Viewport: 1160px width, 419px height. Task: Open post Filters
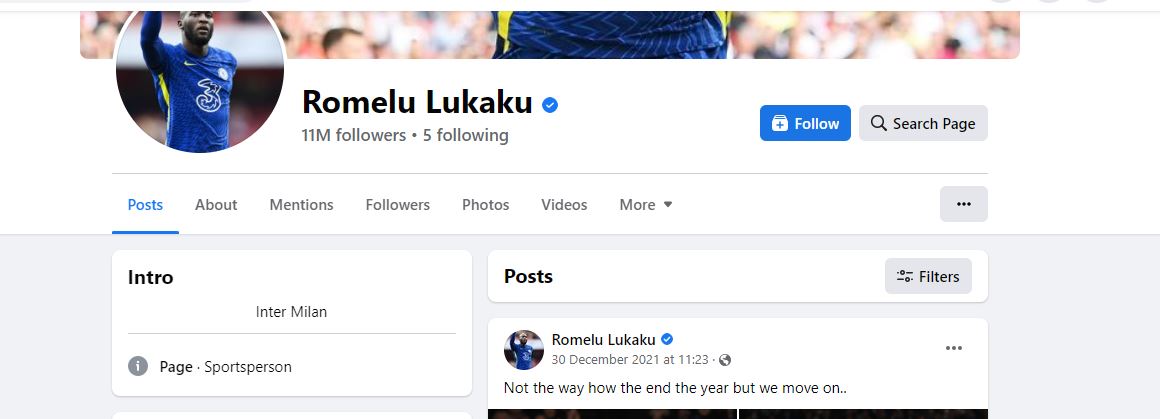pos(928,276)
